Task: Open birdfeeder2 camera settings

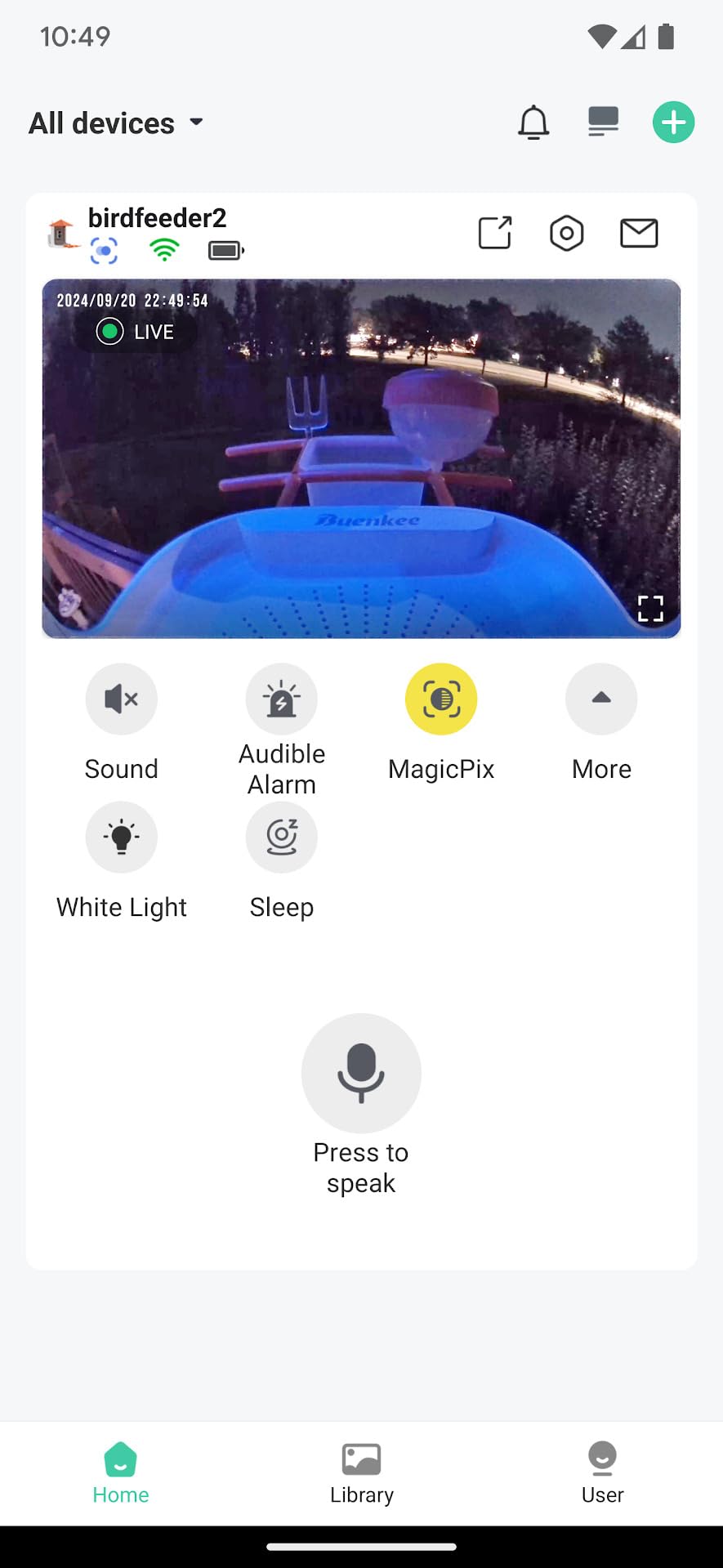Action: click(x=566, y=233)
